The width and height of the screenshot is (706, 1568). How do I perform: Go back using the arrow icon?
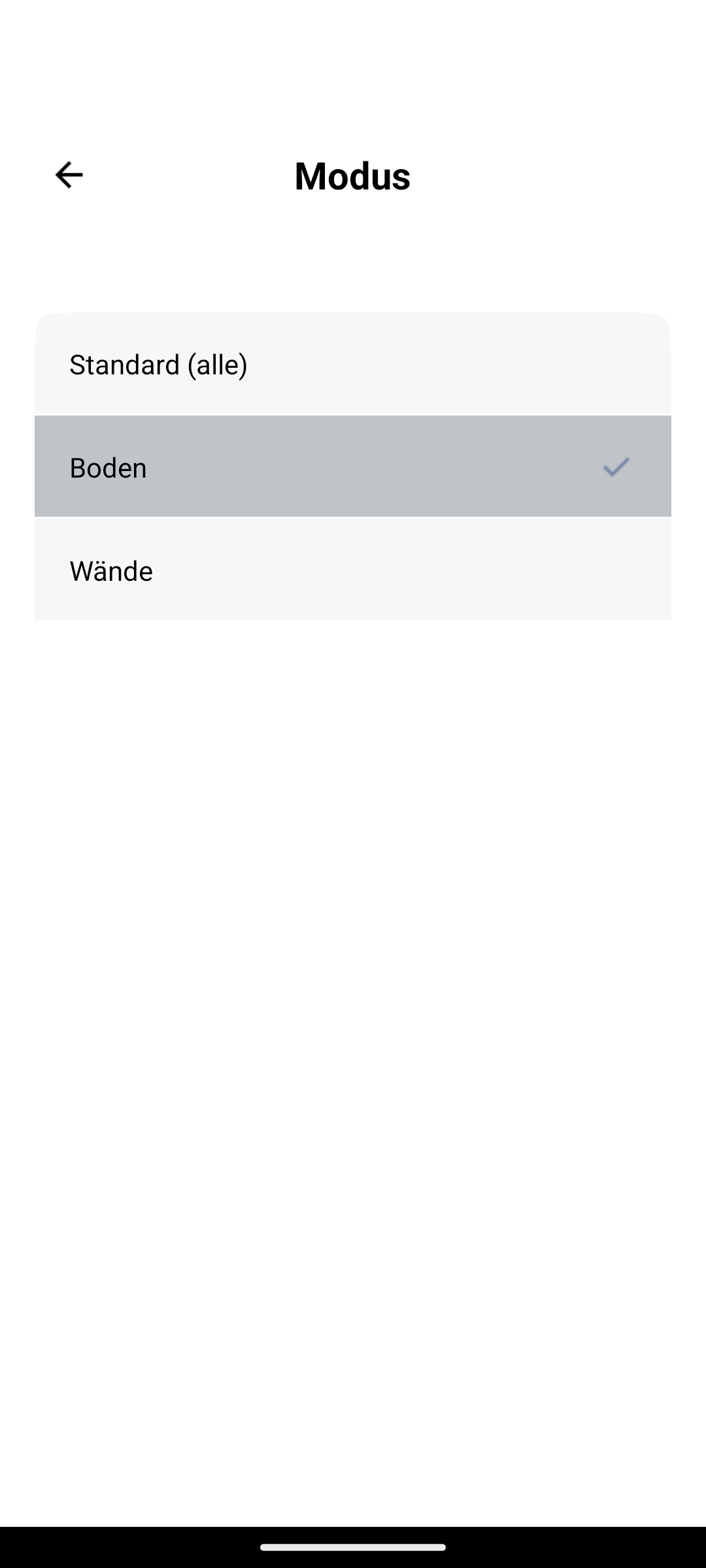[x=69, y=175]
